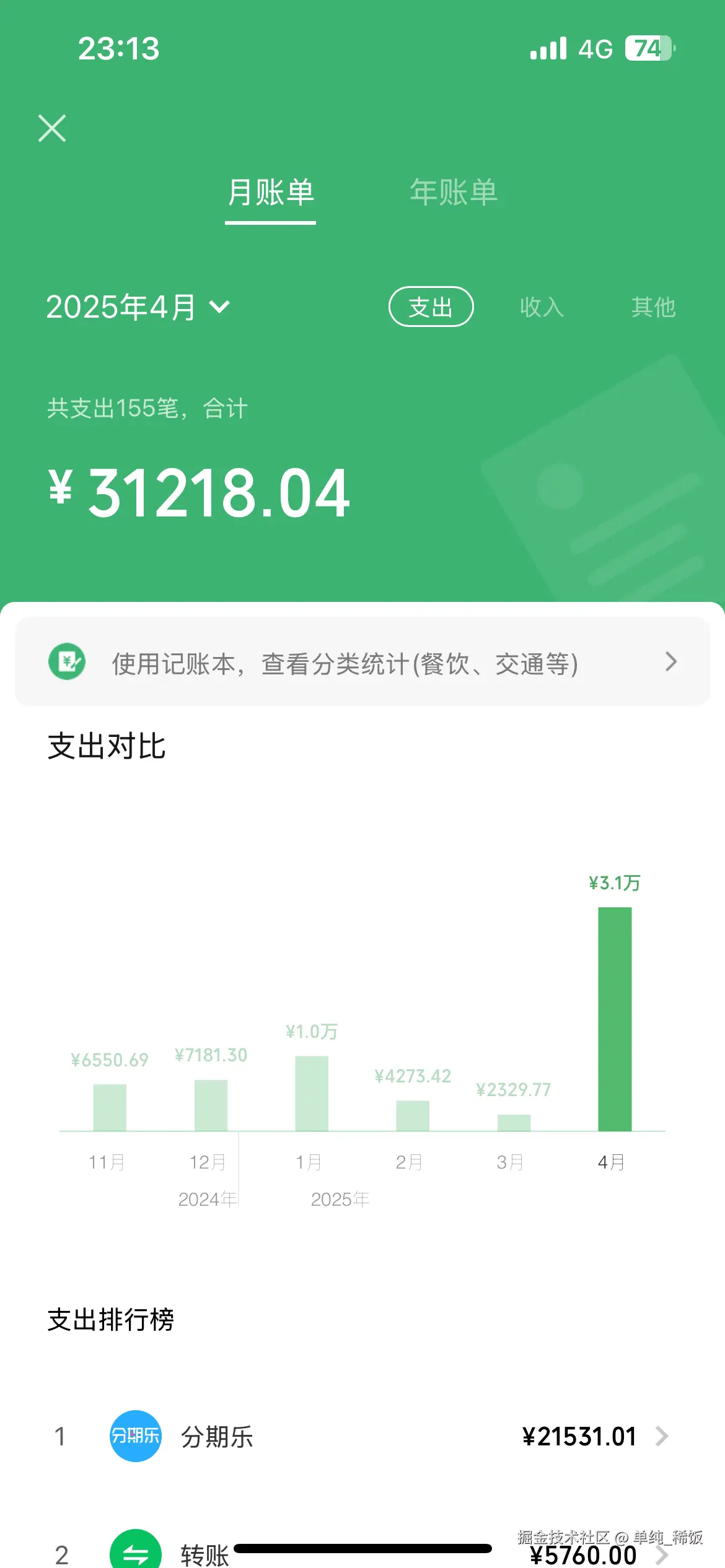This screenshot has width=725, height=1568.
Task: Switch filter to 收入 income
Action: coord(541,307)
